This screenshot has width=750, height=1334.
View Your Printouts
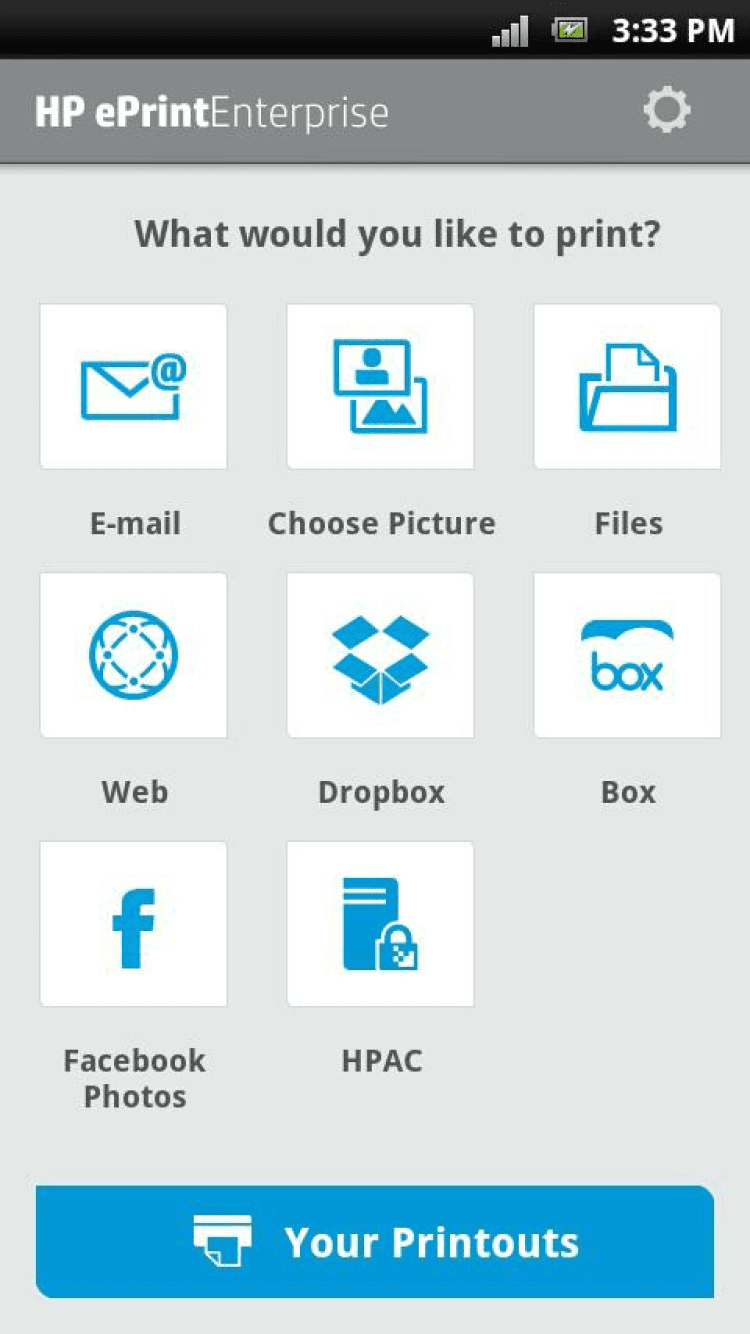point(375,1242)
